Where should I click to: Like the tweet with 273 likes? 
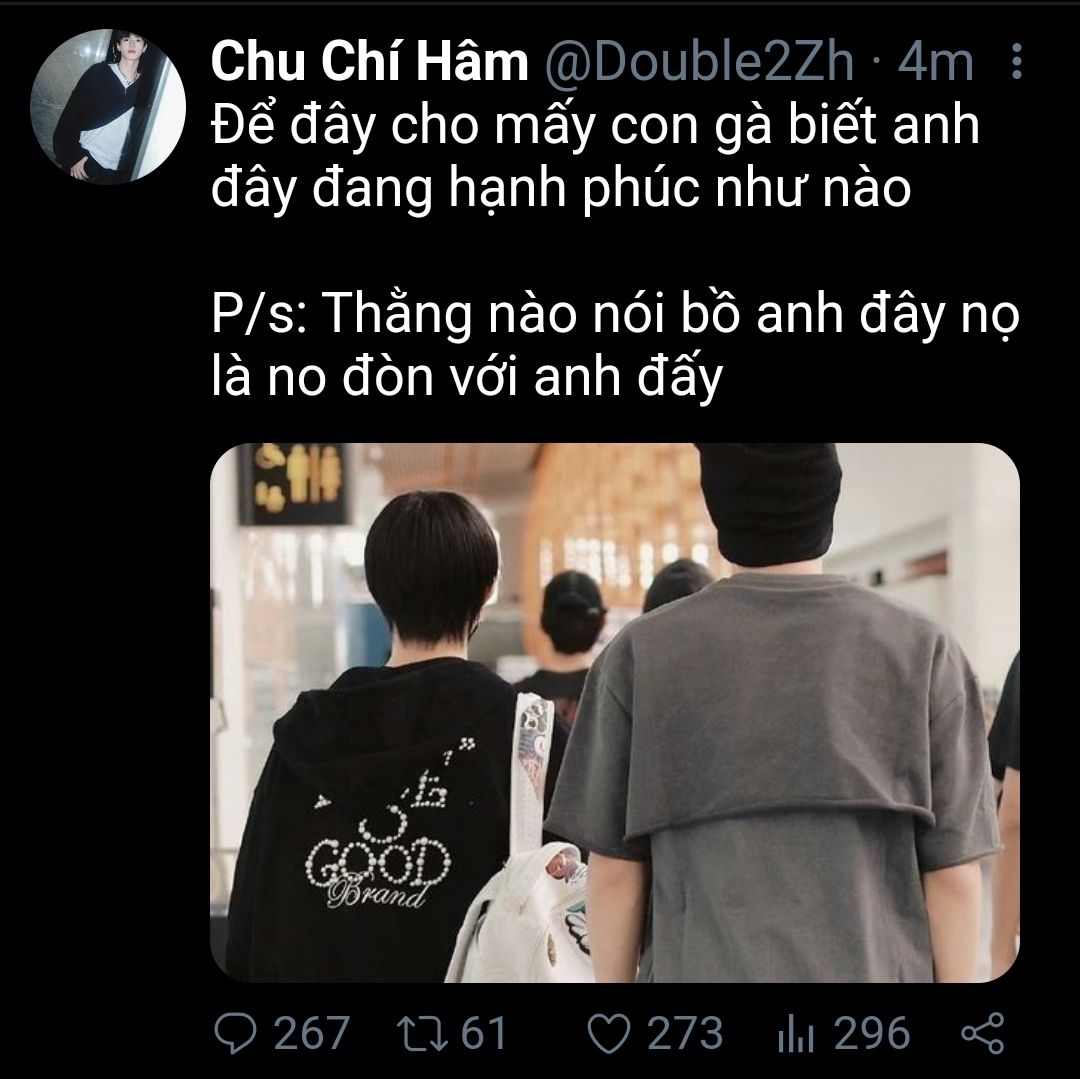pyautogui.click(x=606, y=1032)
